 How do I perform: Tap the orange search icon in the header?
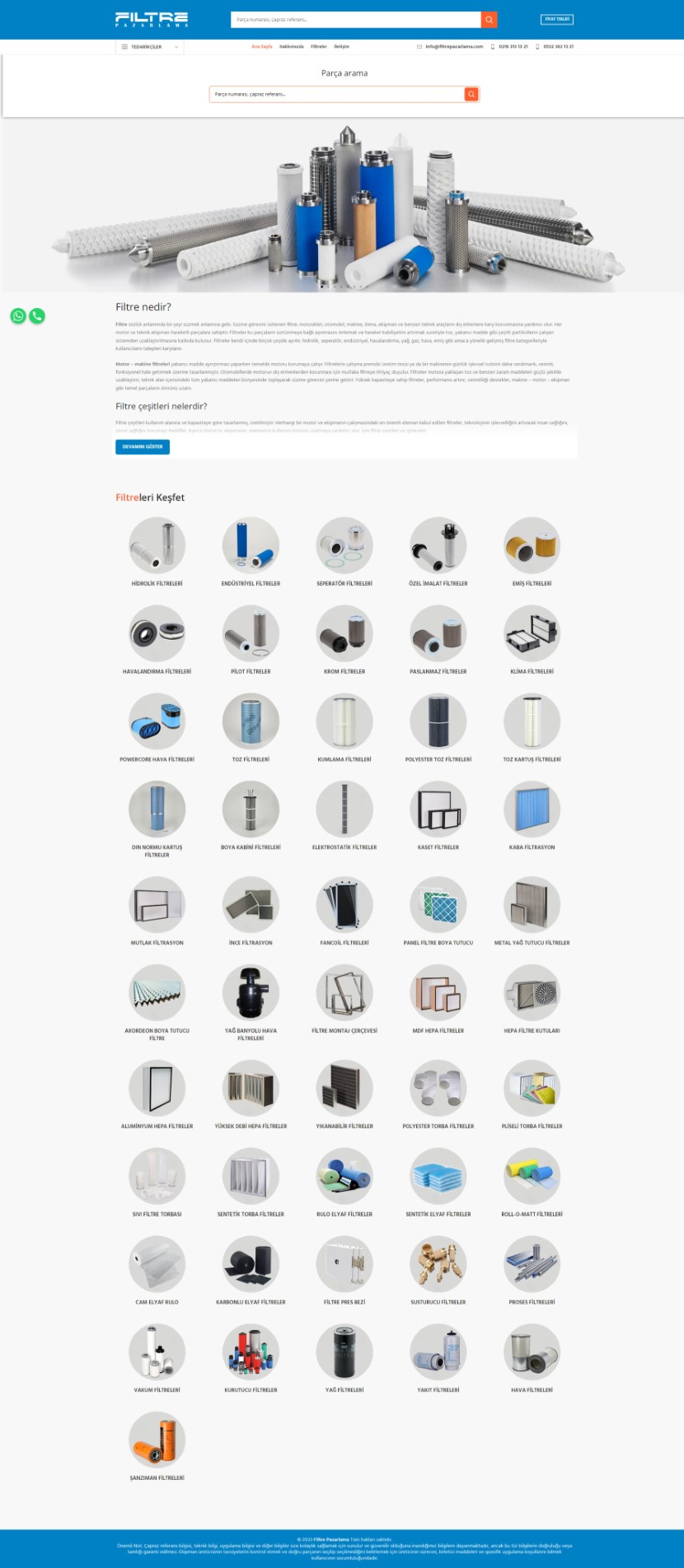(490, 19)
